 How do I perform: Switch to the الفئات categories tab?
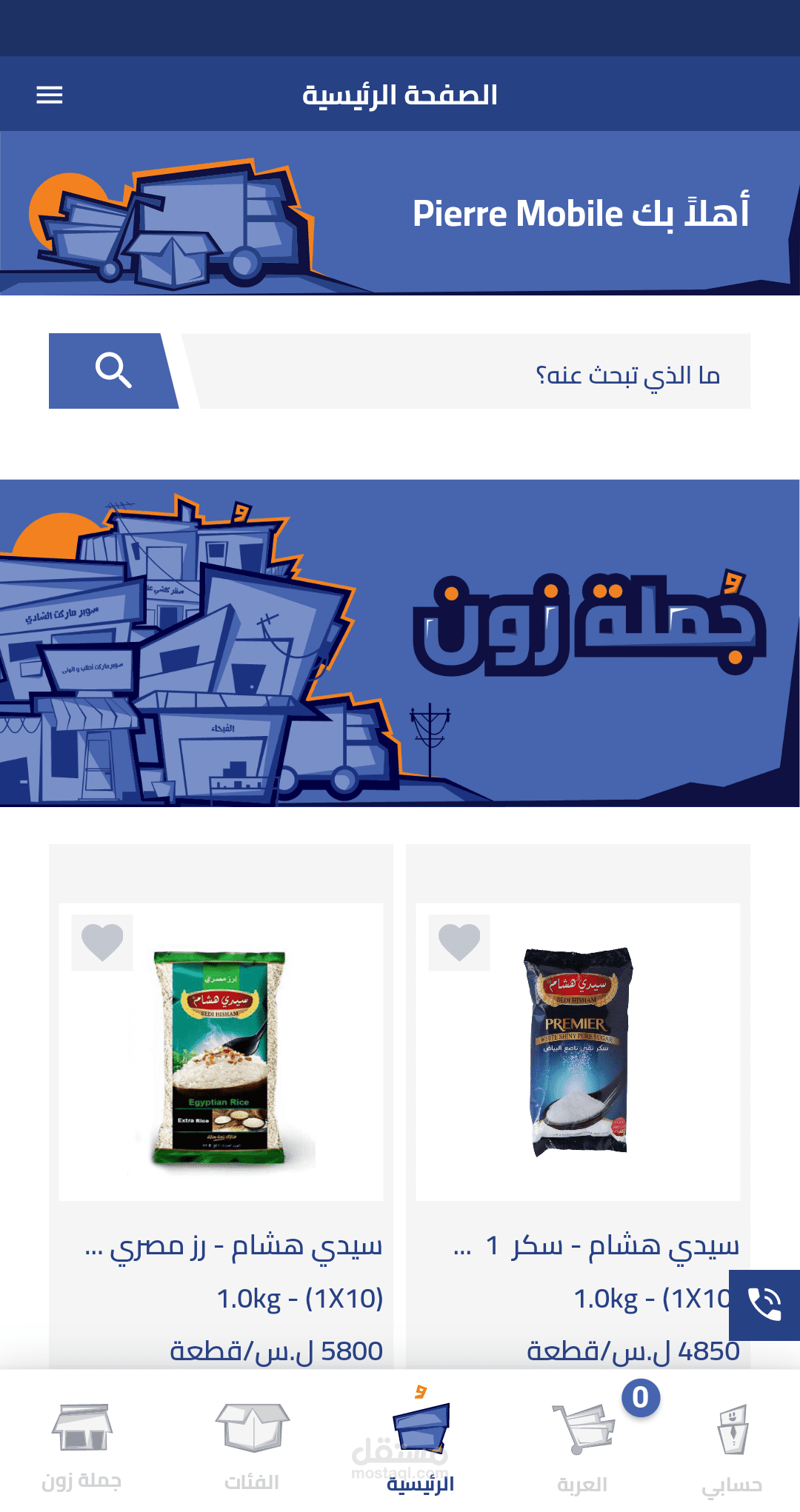[252, 1444]
